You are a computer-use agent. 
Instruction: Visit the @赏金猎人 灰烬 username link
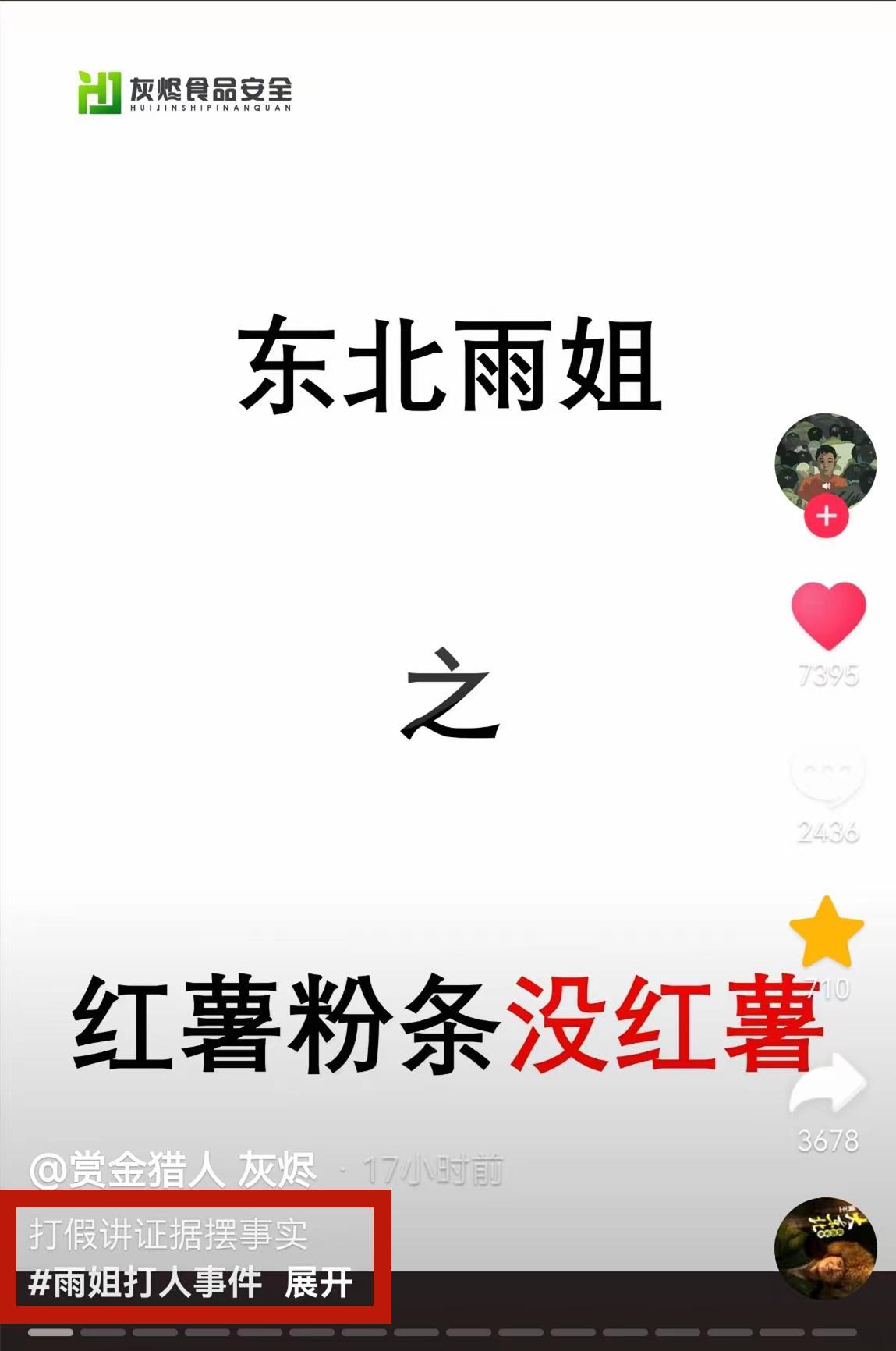coord(173,1170)
